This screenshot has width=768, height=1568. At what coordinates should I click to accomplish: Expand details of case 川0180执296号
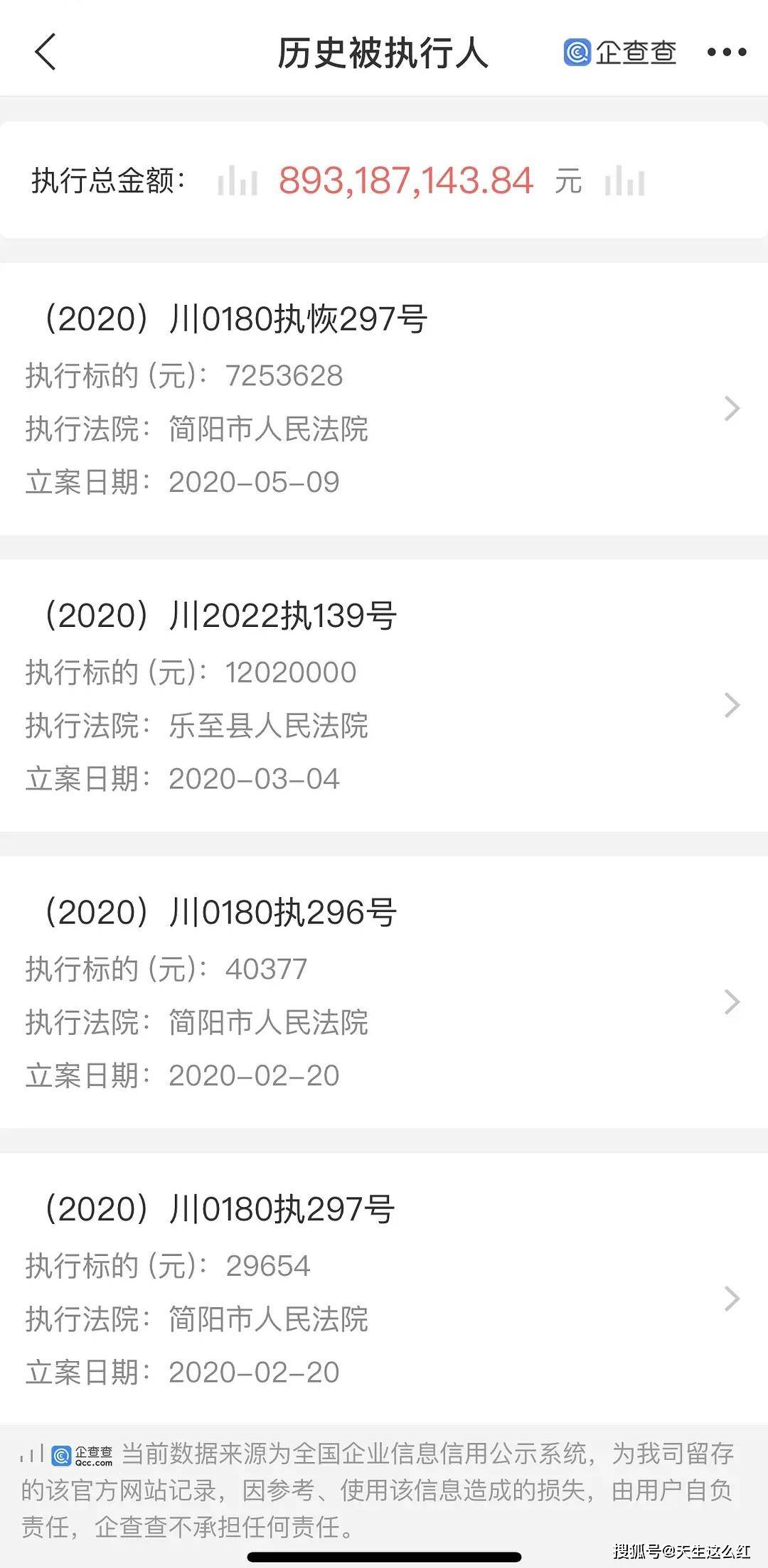coord(731,1001)
